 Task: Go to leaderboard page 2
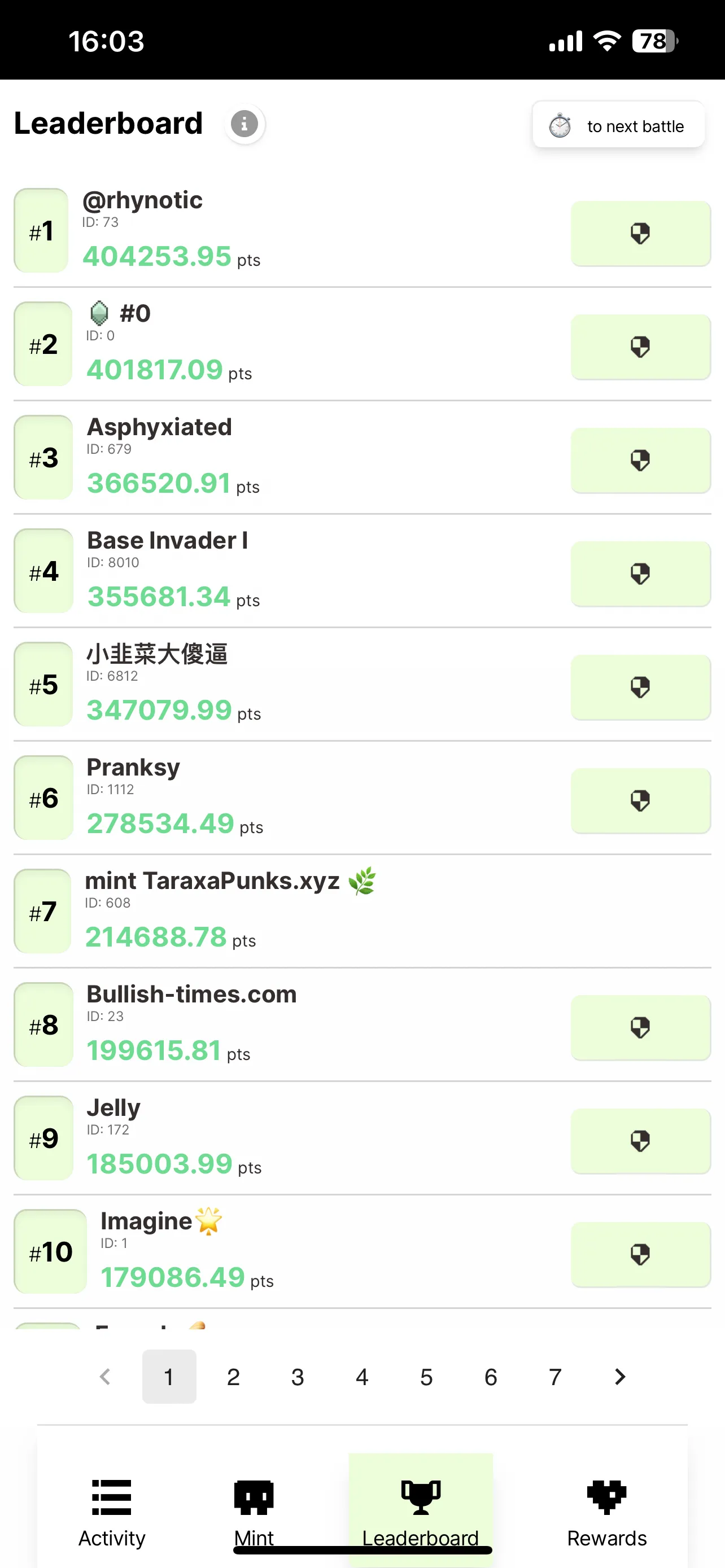tap(233, 1376)
